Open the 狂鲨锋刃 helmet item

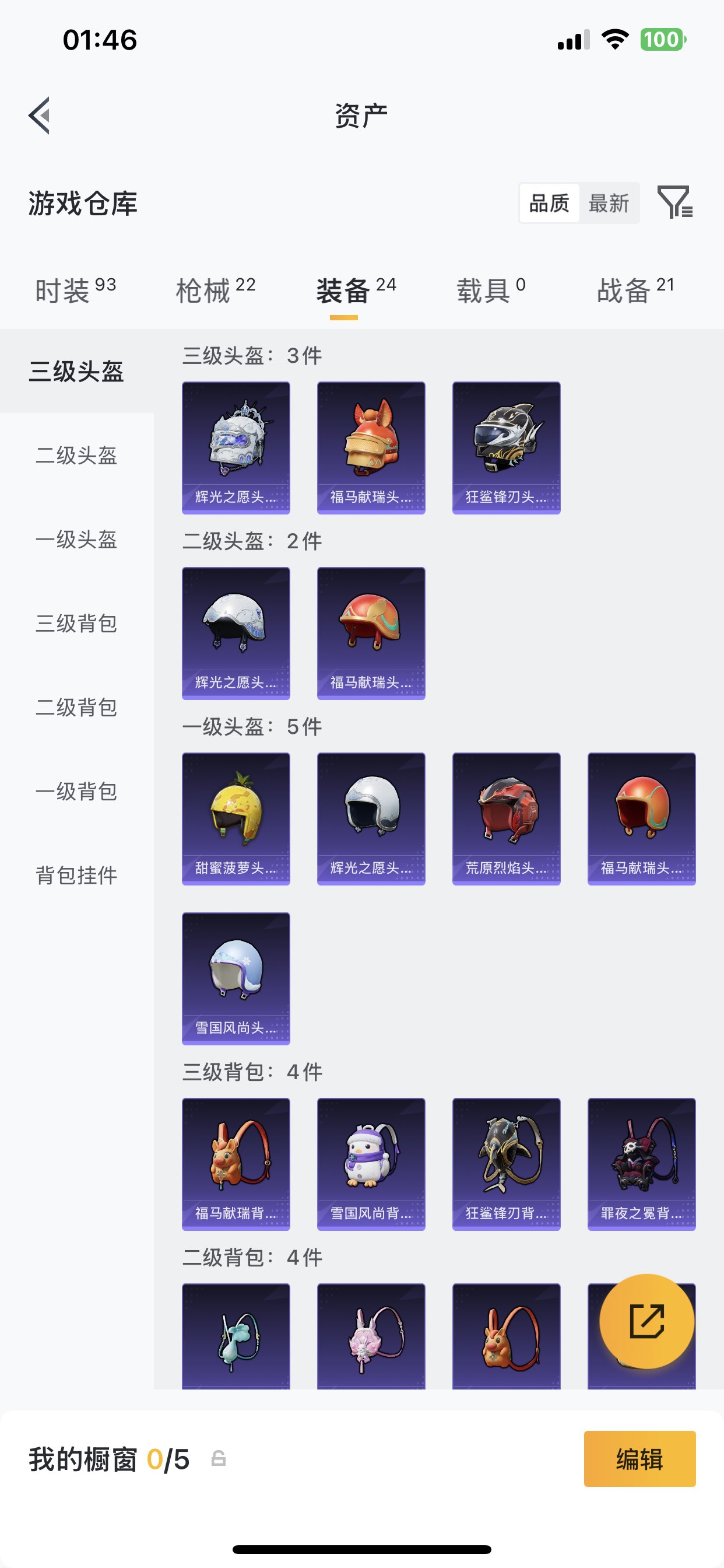(506, 447)
